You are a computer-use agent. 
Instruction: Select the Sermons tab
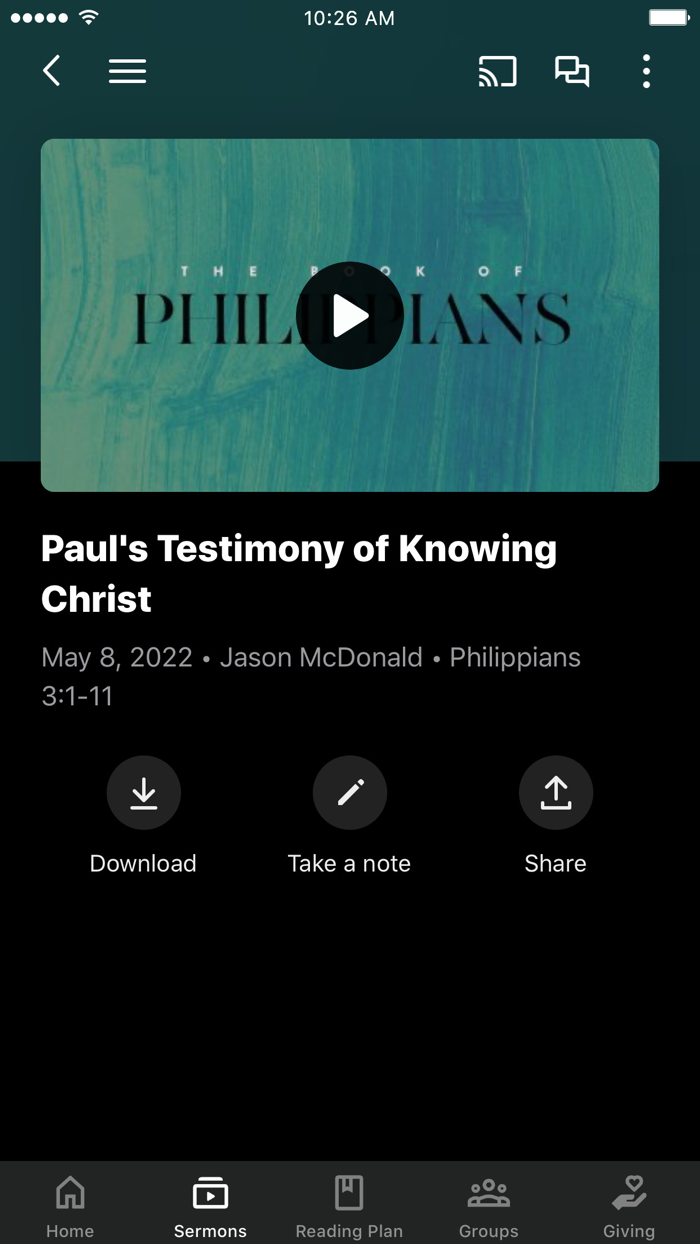point(210,1206)
